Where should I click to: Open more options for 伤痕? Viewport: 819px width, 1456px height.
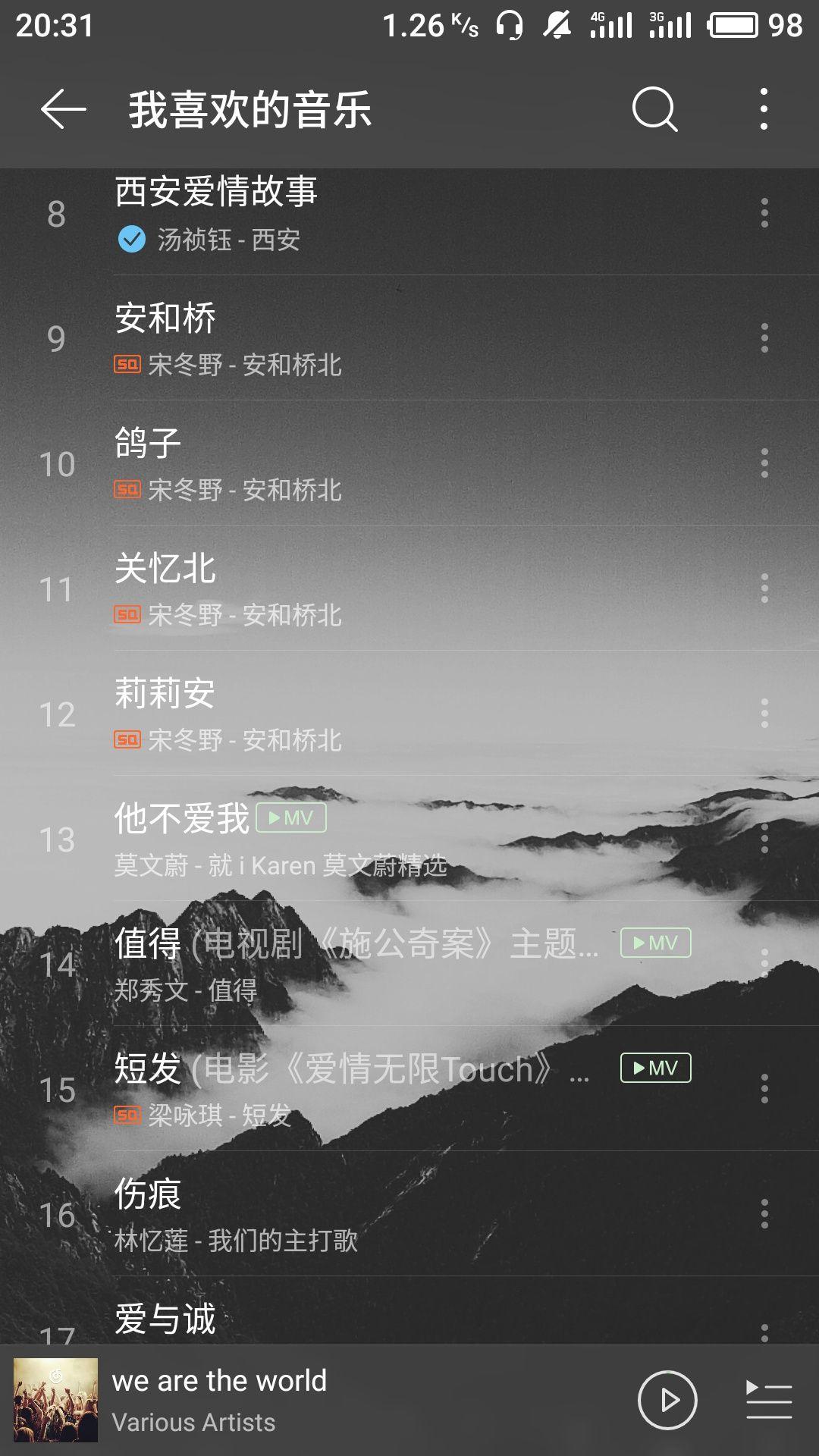pyautogui.click(x=764, y=1214)
